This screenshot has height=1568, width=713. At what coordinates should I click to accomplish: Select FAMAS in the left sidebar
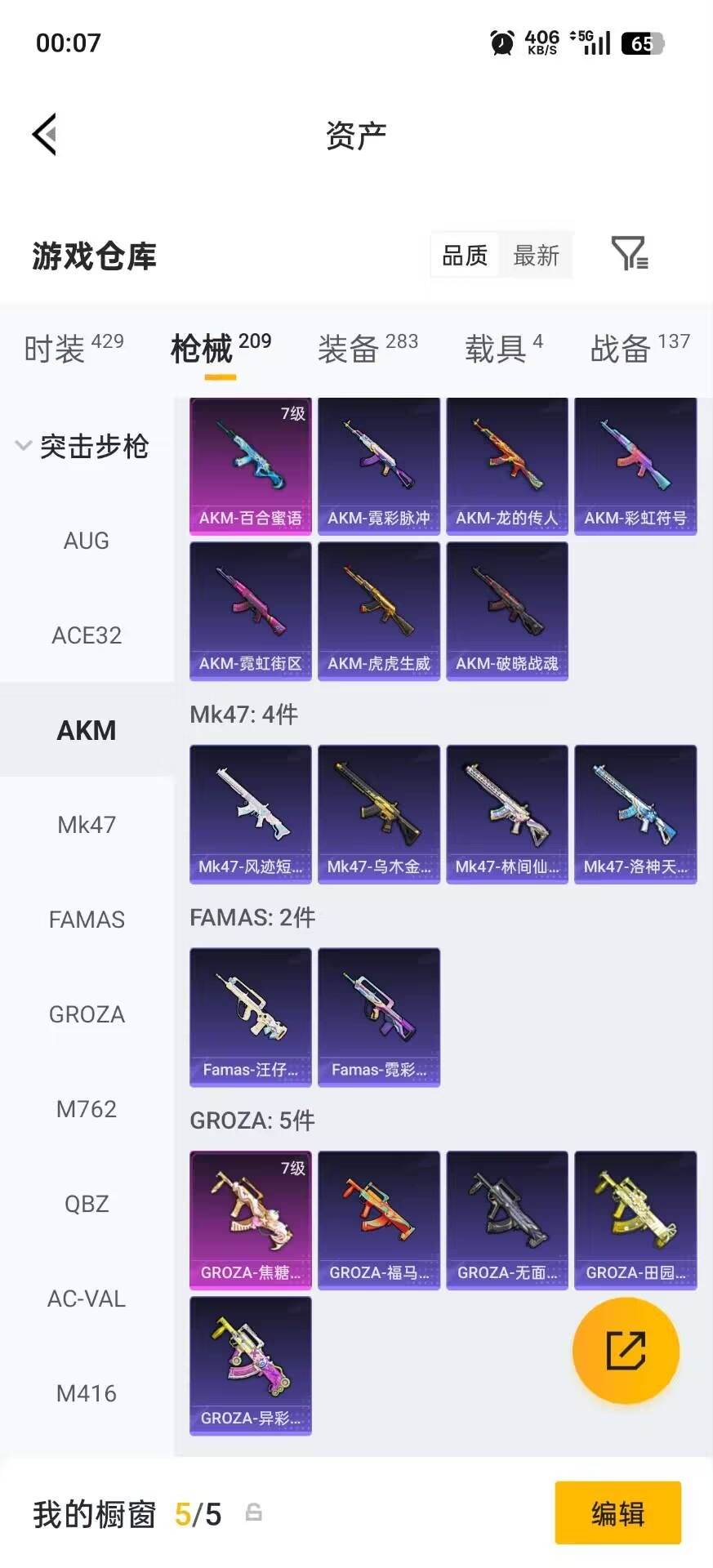point(87,920)
